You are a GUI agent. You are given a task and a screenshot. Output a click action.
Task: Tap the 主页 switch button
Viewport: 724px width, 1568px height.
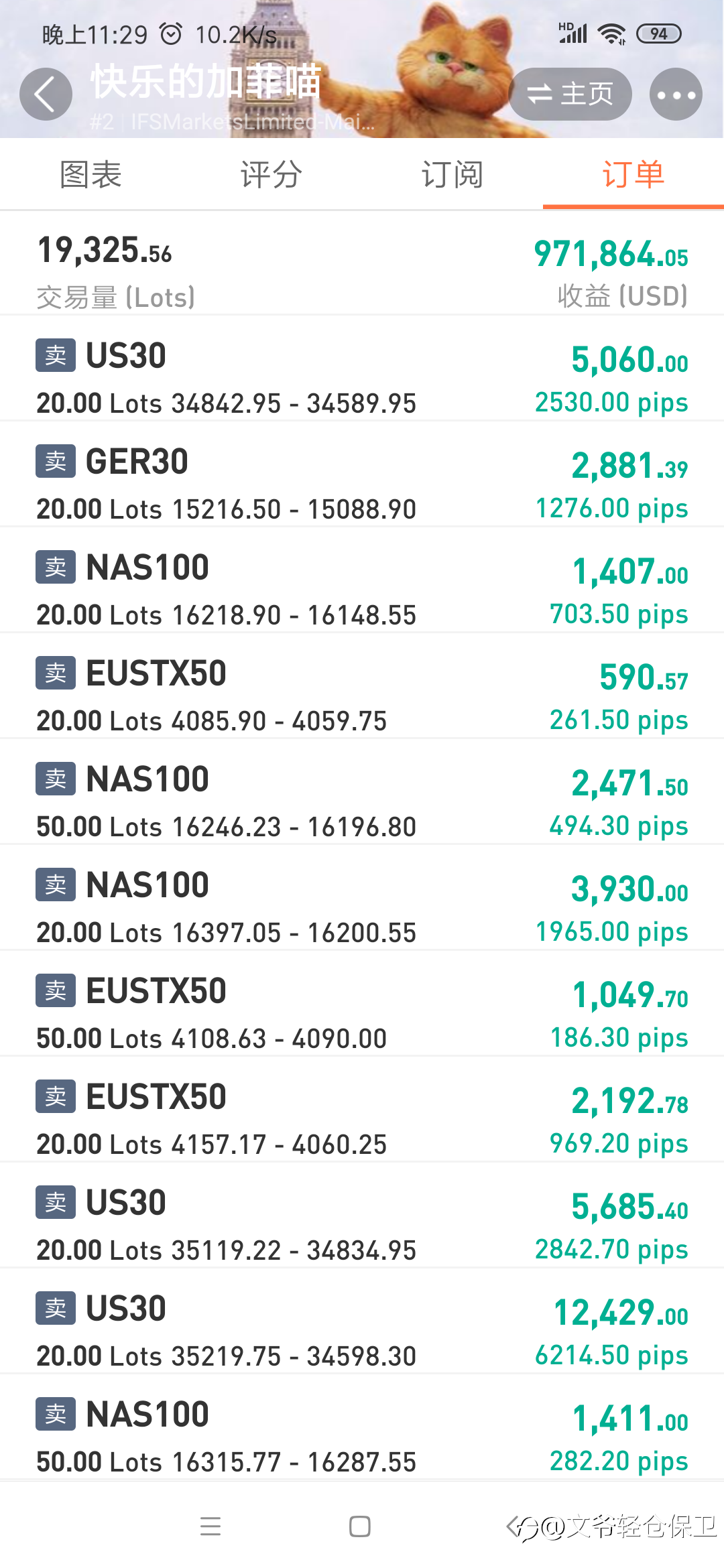(570, 94)
